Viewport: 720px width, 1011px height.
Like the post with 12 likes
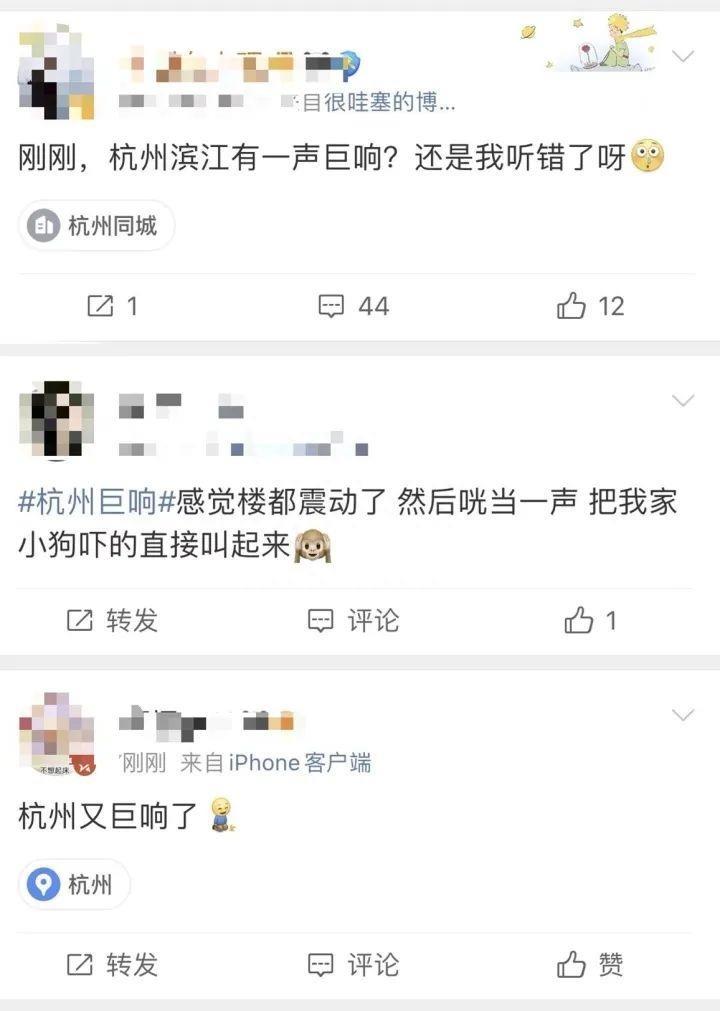tap(590, 306)
